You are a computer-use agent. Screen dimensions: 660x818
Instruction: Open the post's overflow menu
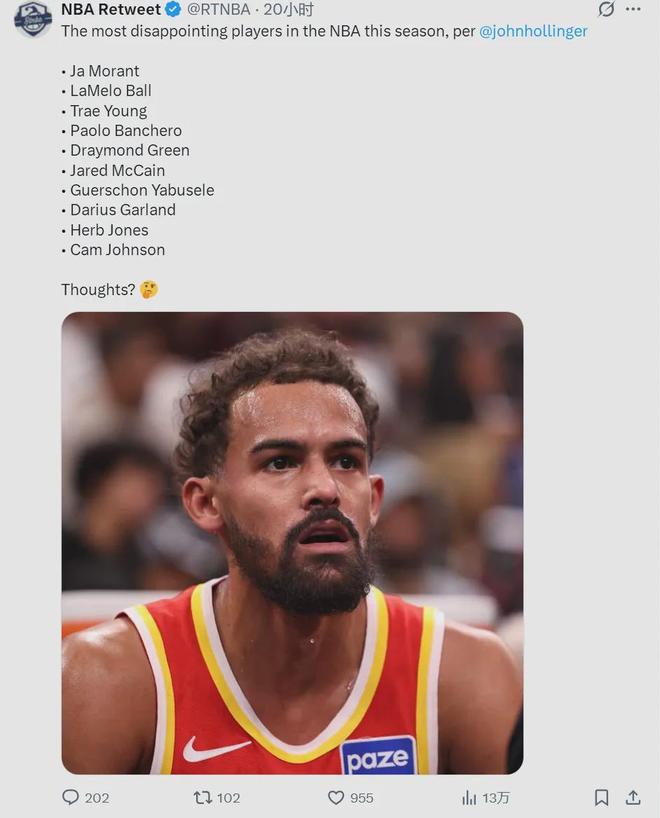(x=633, y=10)
